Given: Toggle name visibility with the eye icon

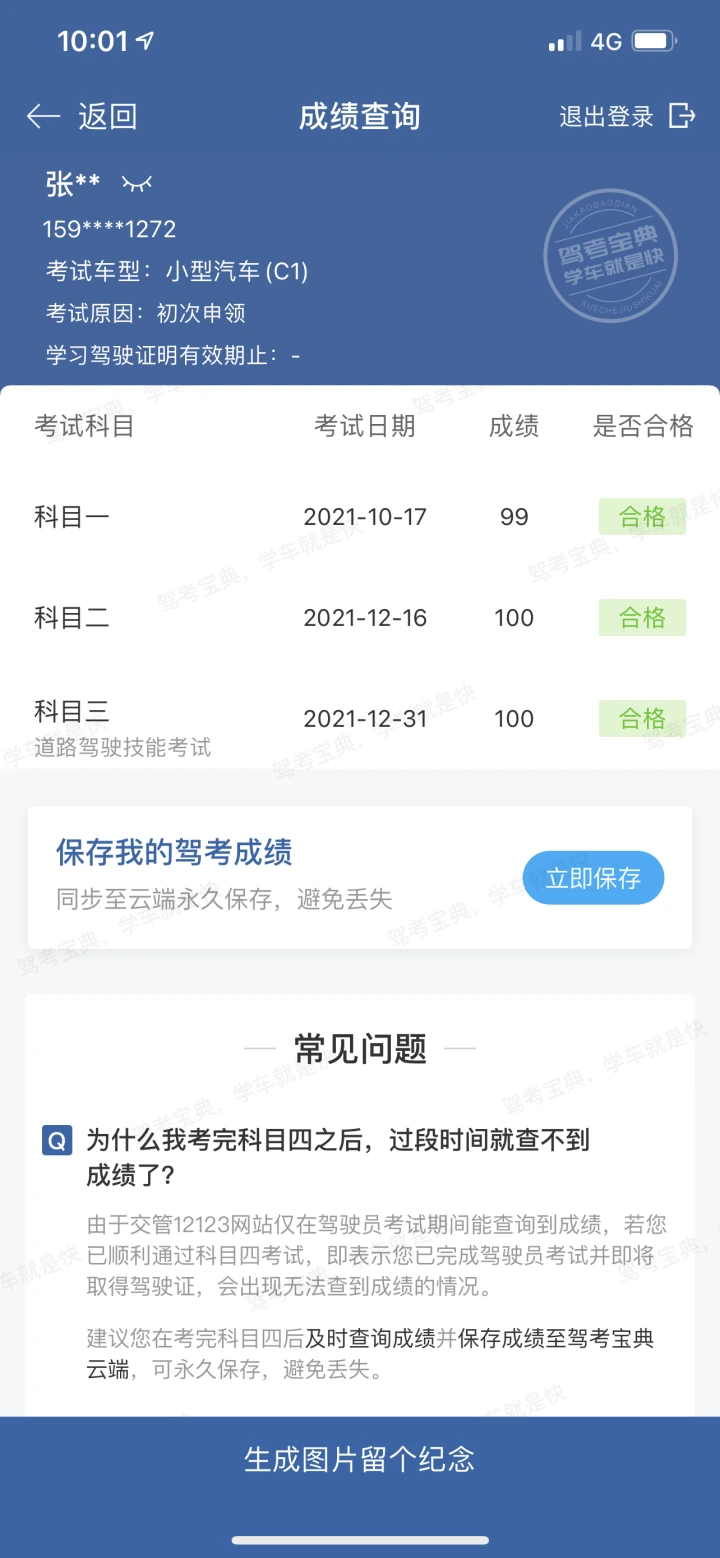Looking at the screenshot, I should pos(136,183).
